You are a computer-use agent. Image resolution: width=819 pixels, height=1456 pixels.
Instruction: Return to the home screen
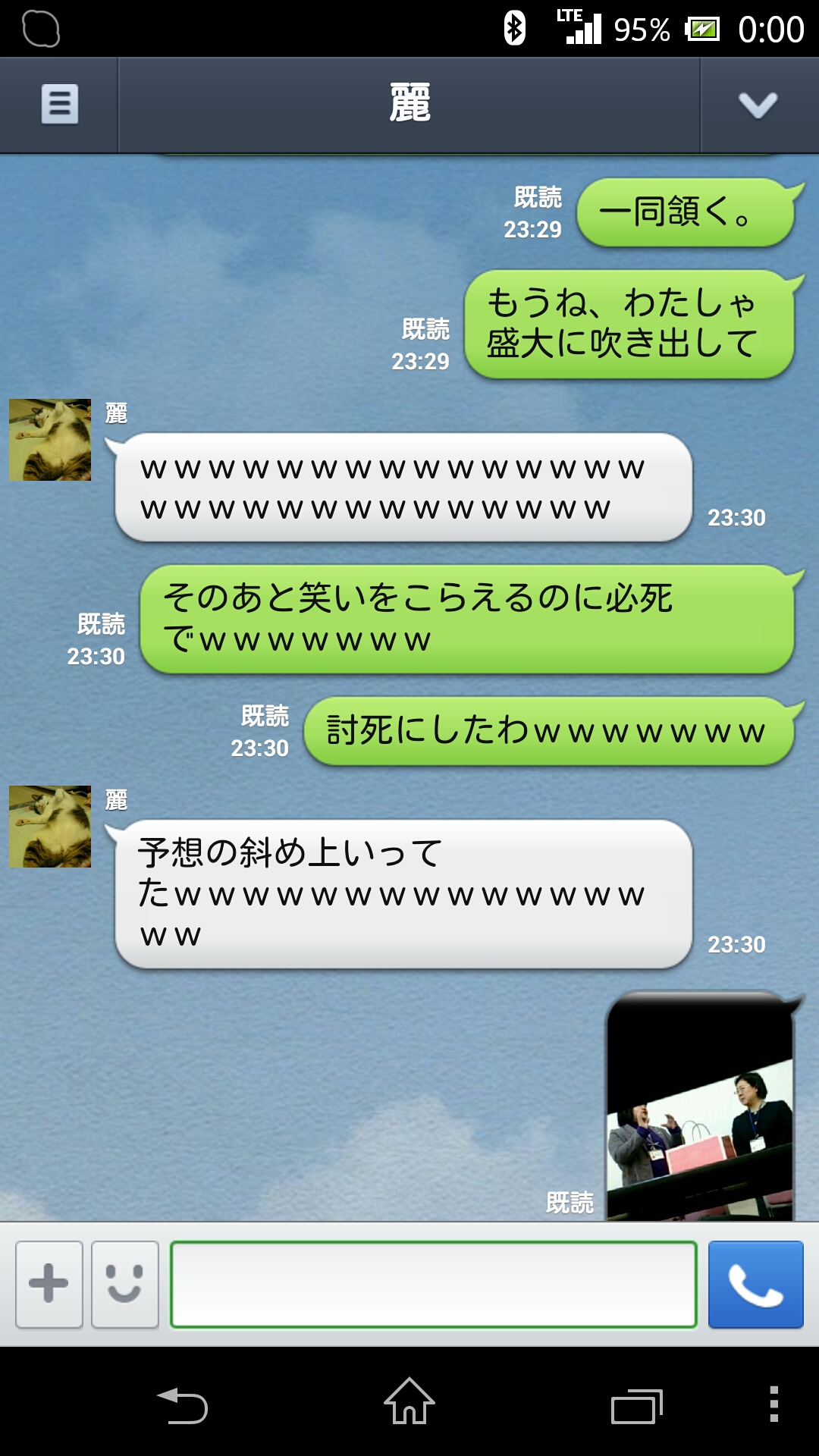pyautogui.click(x=409, y=1403)
